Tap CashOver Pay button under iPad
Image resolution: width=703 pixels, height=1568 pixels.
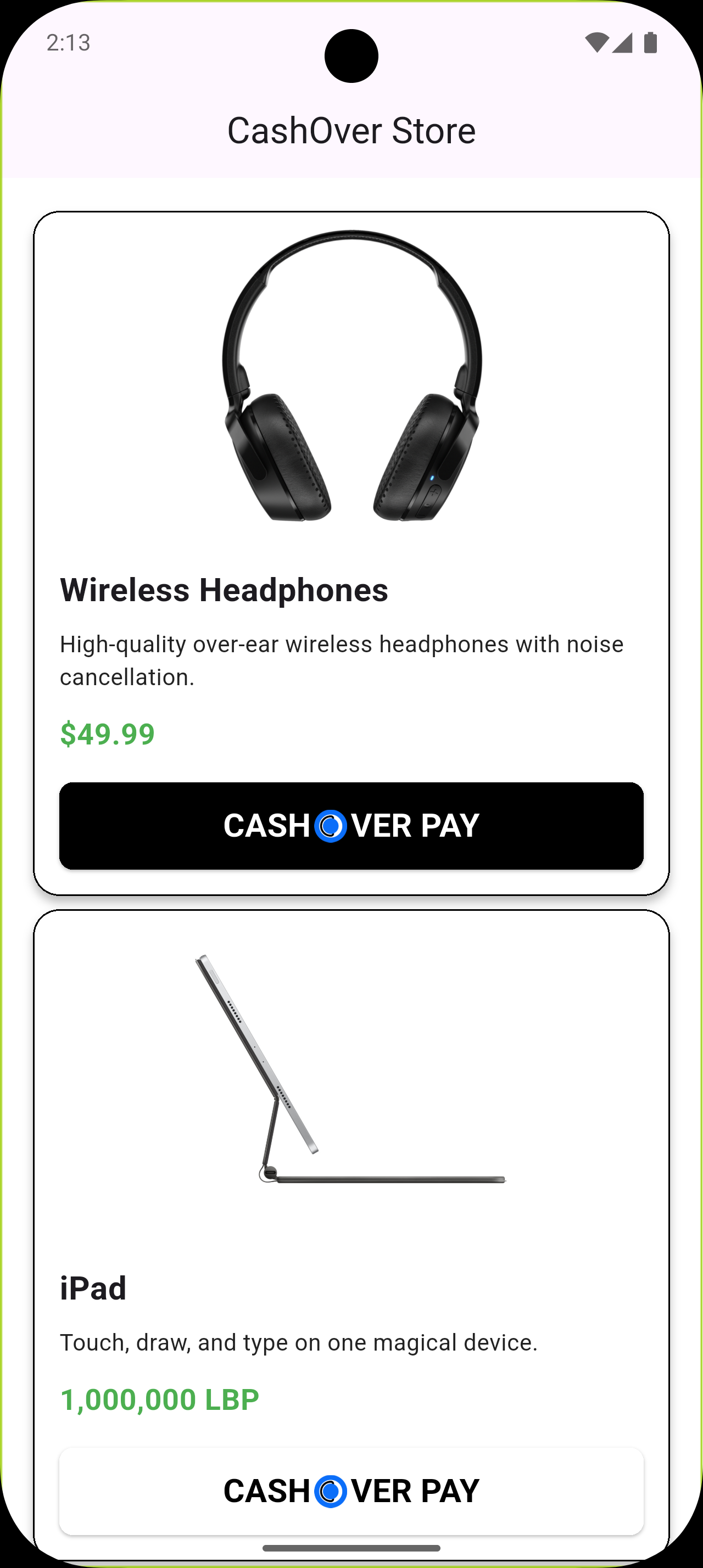pyautogui.click(x=351, y=1490)
